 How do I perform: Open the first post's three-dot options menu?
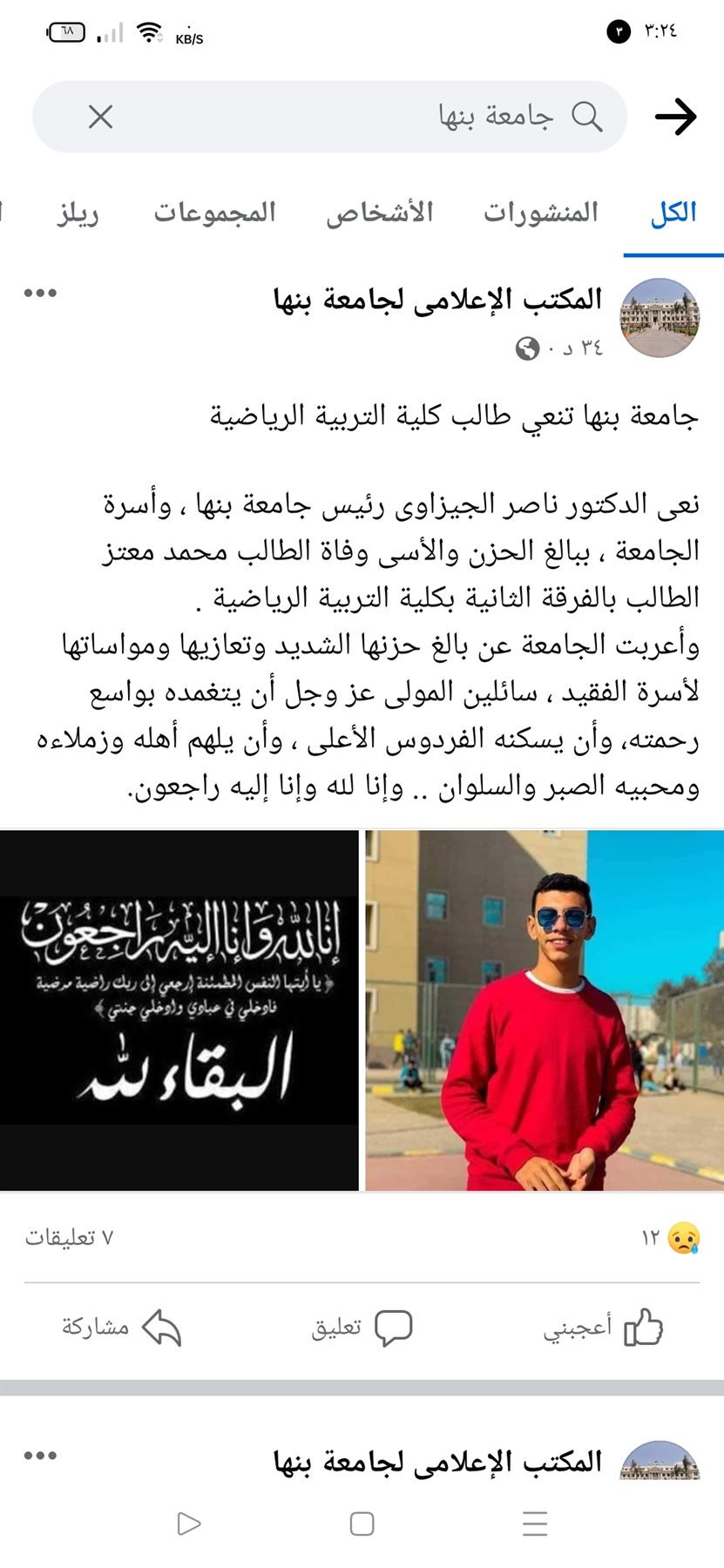pyautogui.click(x=40, y=294)
